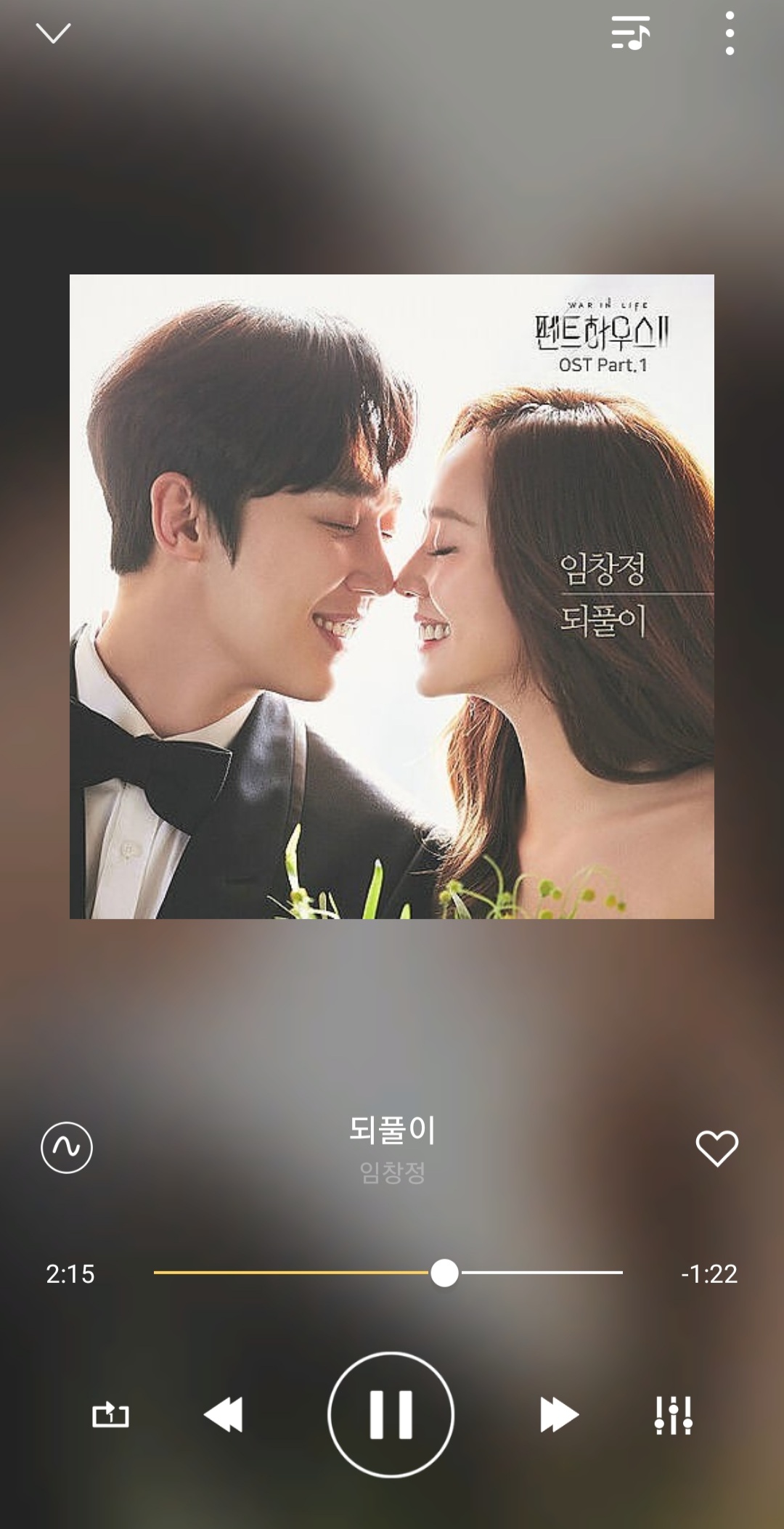
Task: Toggle the repeat mode
Action: [x=110, y=1414]
